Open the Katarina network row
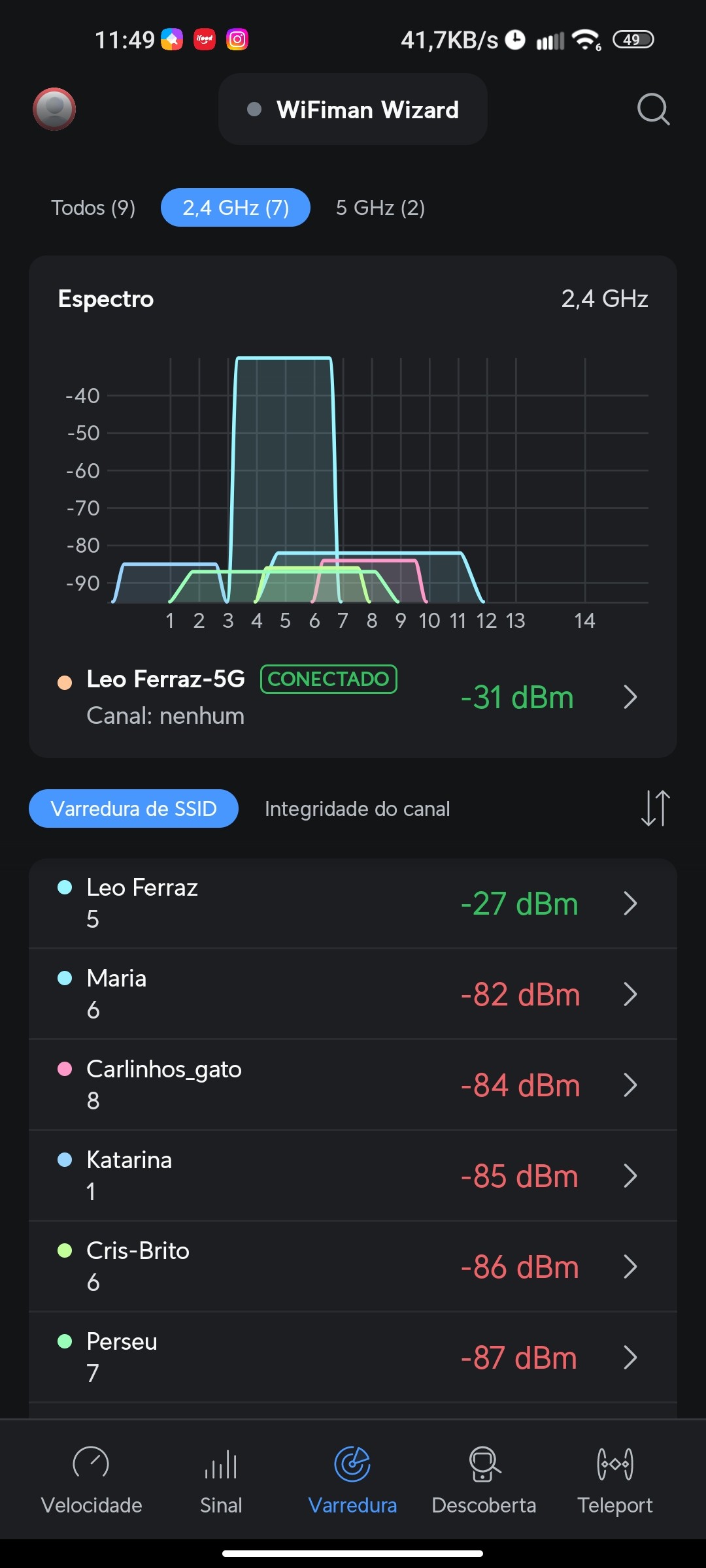 353,1176
